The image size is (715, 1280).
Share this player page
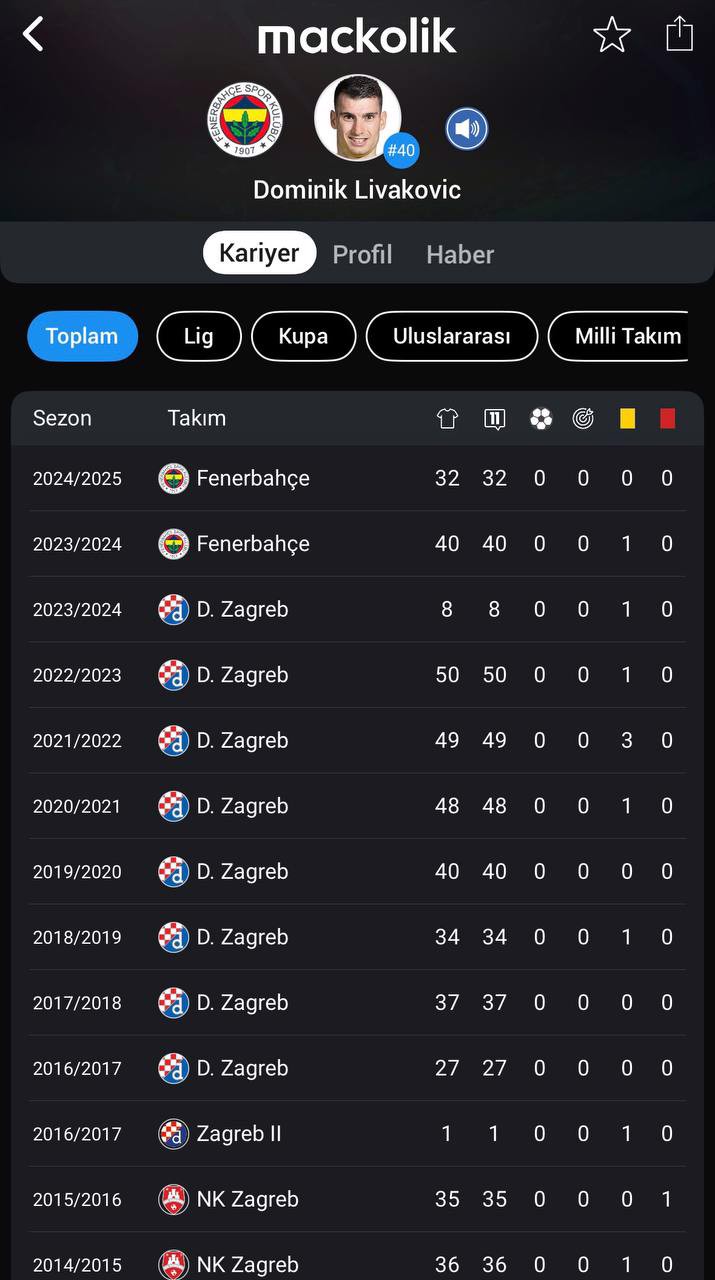[679, 33]
